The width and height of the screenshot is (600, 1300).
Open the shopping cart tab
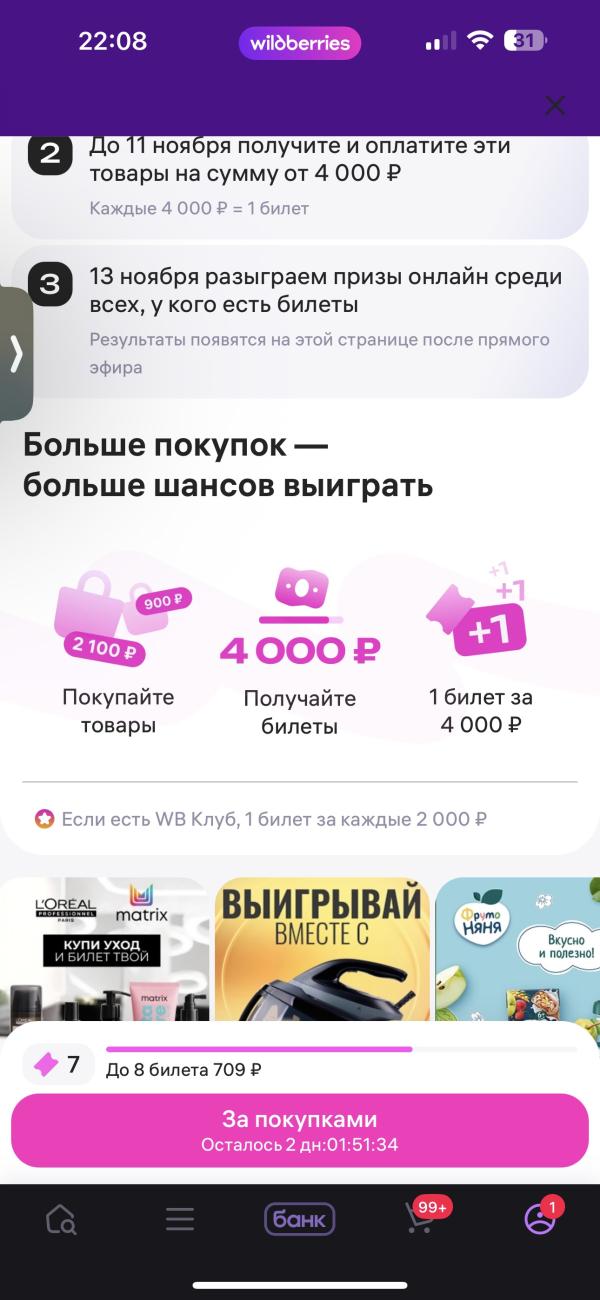pyautogui.click(x=421, y=1217)
